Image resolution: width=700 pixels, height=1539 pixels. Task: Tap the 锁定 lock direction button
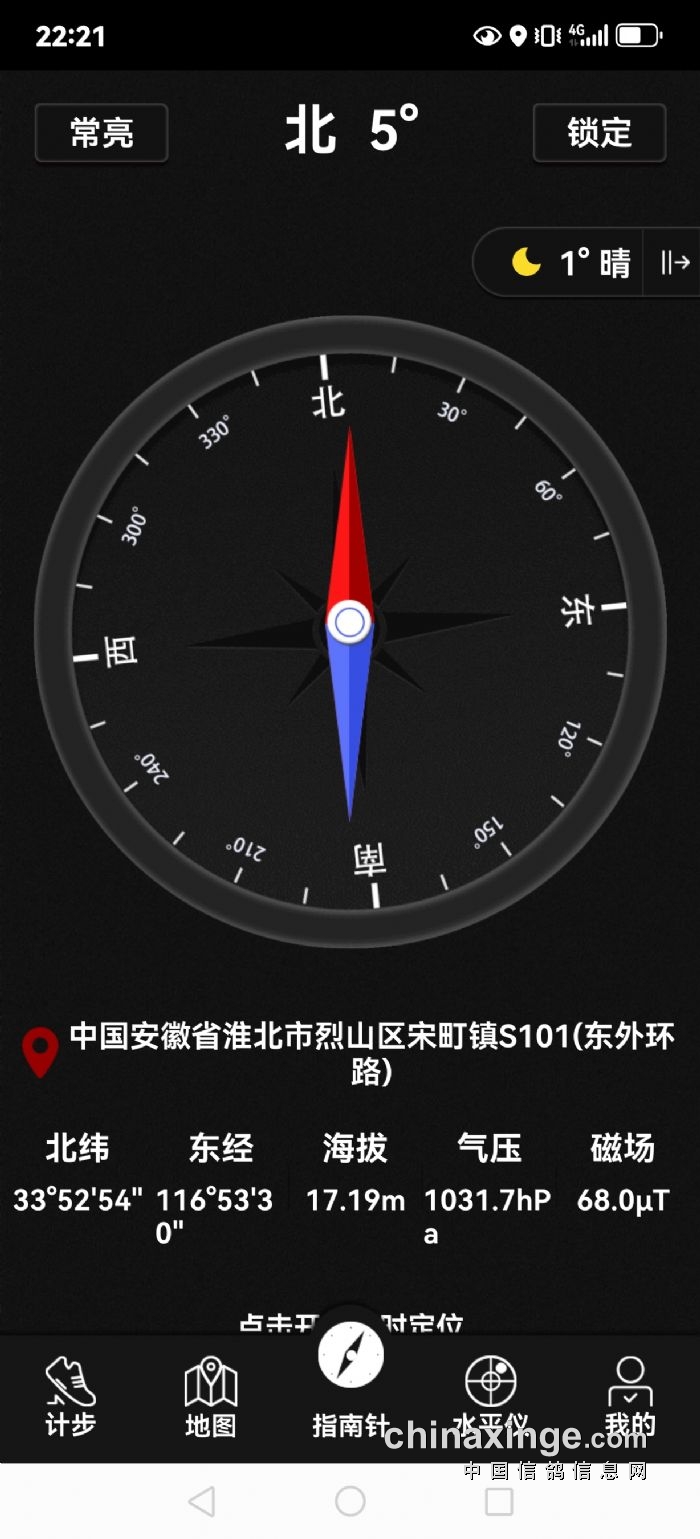(x=599, y=133)
